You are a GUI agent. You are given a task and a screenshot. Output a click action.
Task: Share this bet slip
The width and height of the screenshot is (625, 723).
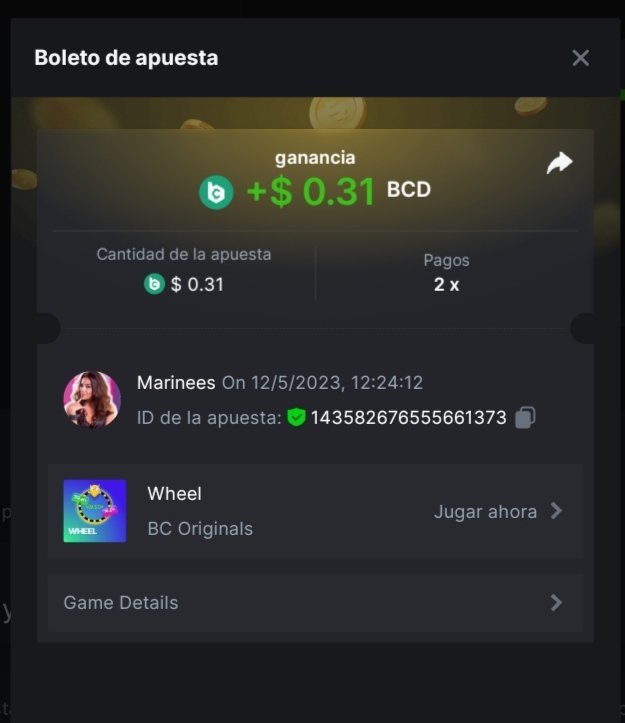pos(559,163)
